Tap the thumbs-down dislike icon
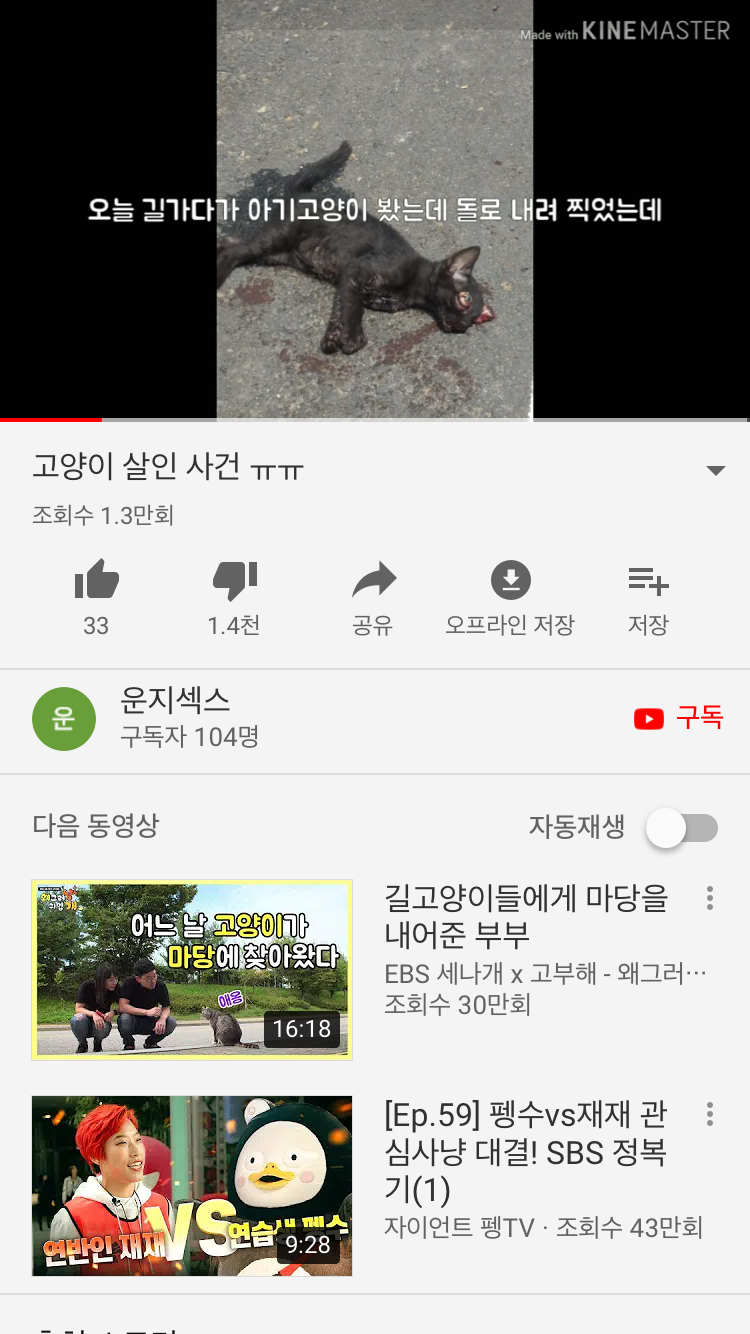Screen dimensions: 750x1334 pos(234,581)
